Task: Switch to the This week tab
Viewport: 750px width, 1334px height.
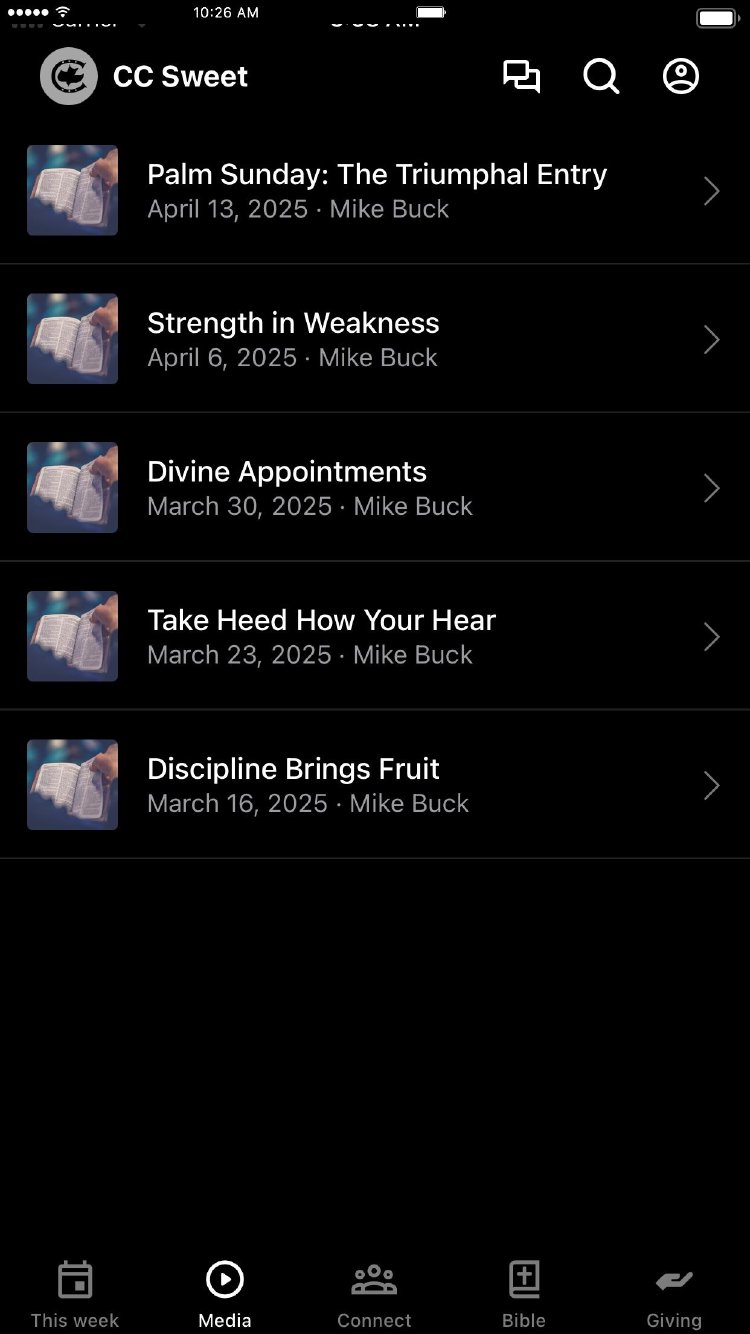Action: pyautogui.click(x=75, y=1293)
